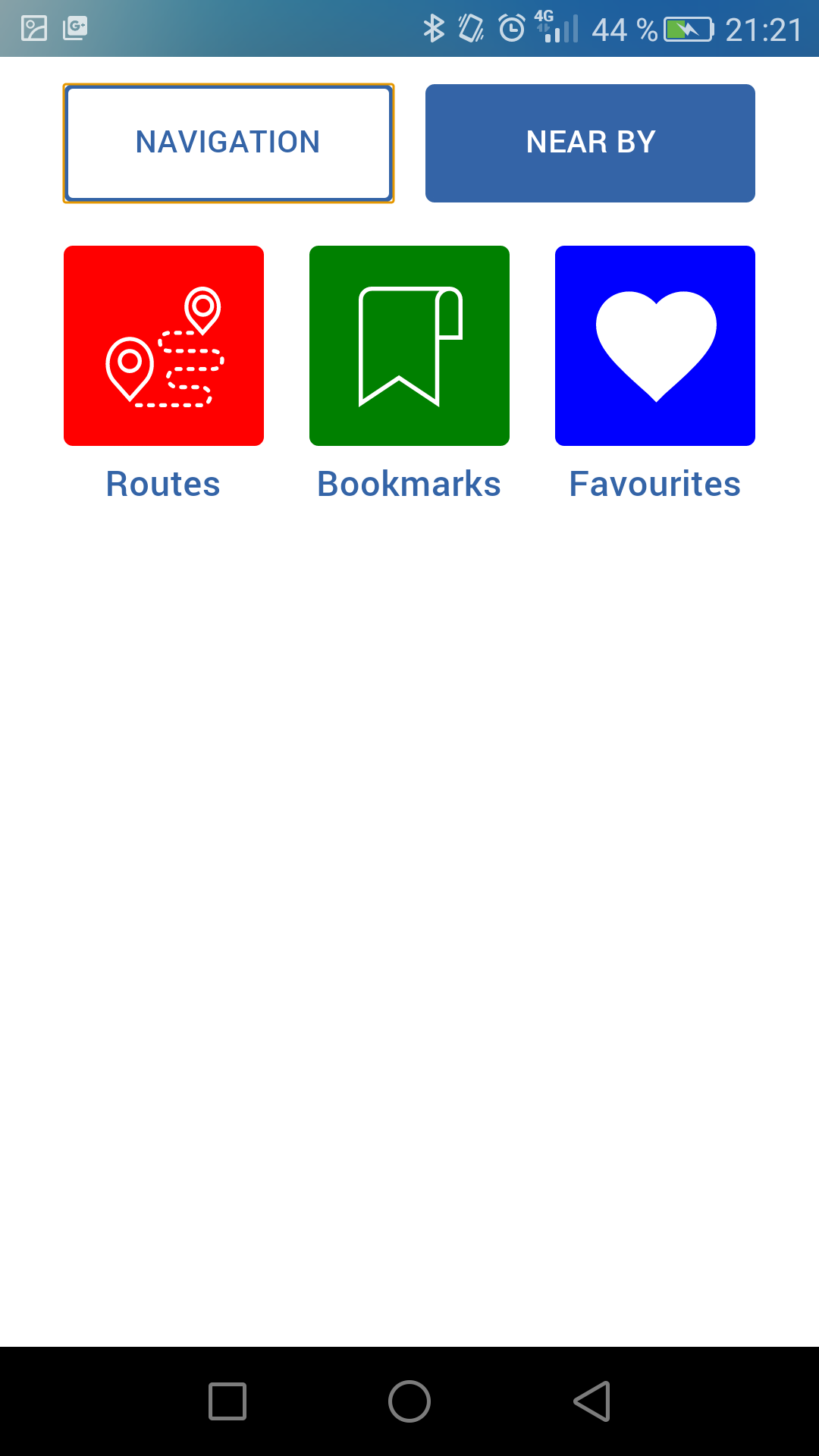Select the Navigation button
The height and width of the screenshot is (1456, 819).
(228, 143)
